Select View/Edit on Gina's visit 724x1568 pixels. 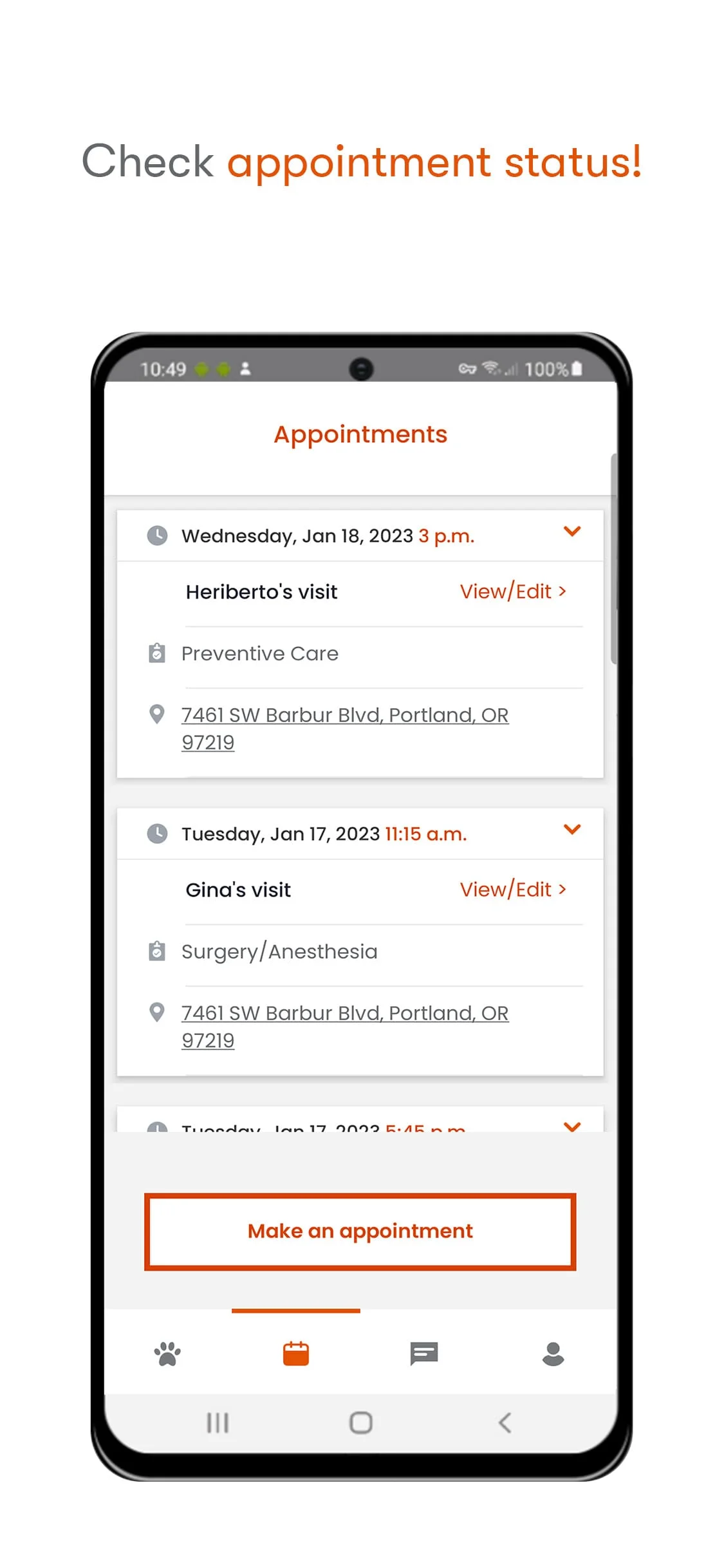pyautogui.click(x=512, y=889)
